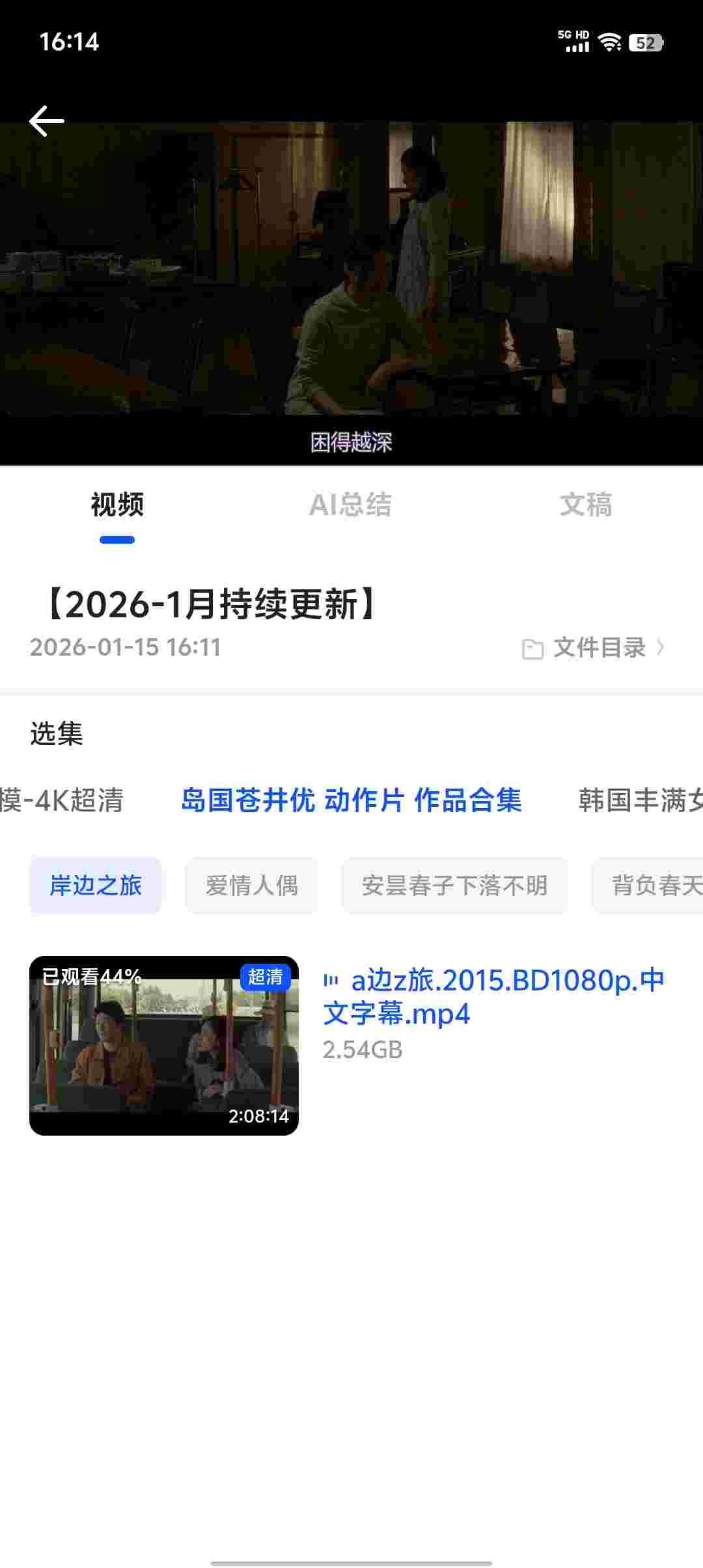Tap the 超清 quality badge on the thumbnail

coord(265,978)
